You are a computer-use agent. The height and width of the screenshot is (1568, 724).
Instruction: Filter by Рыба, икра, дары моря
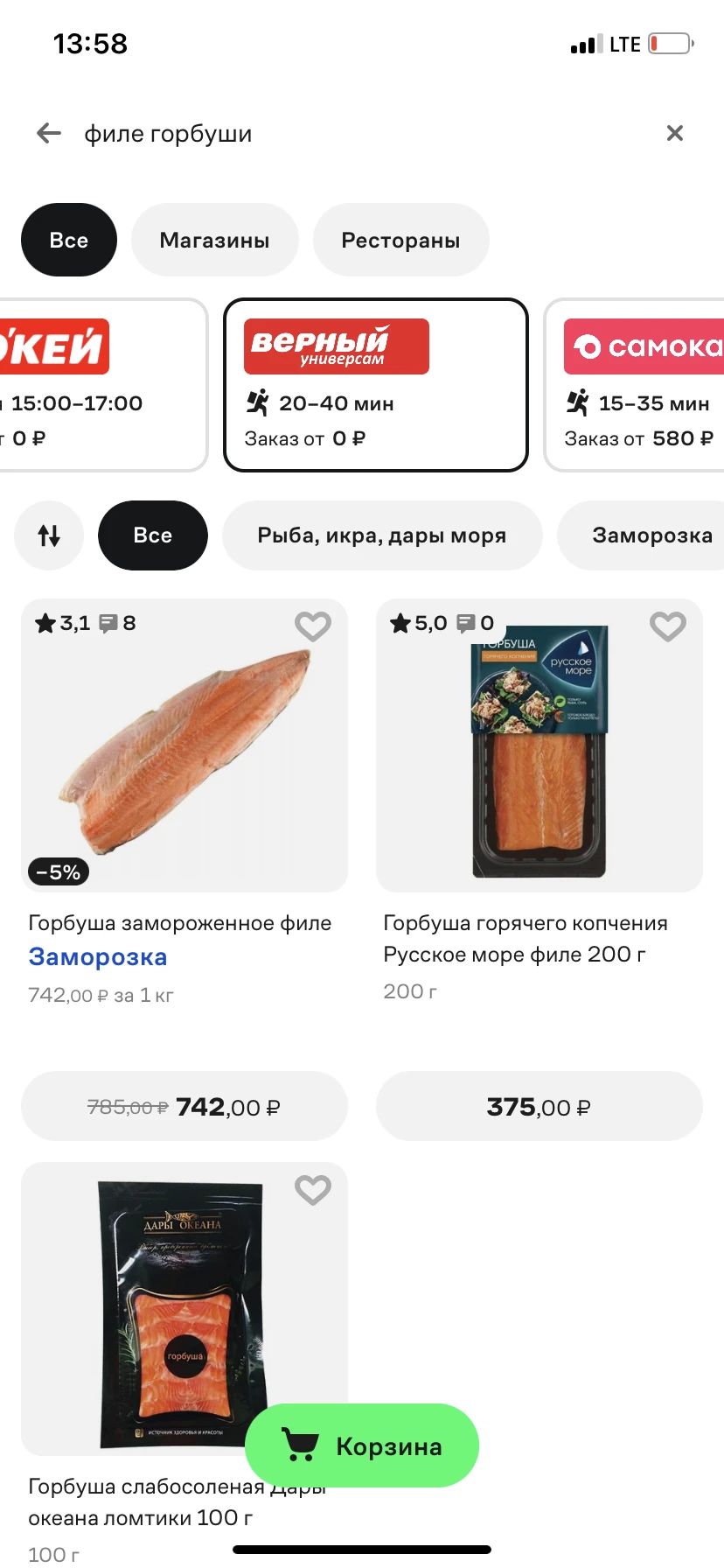[x=382, y=535]
